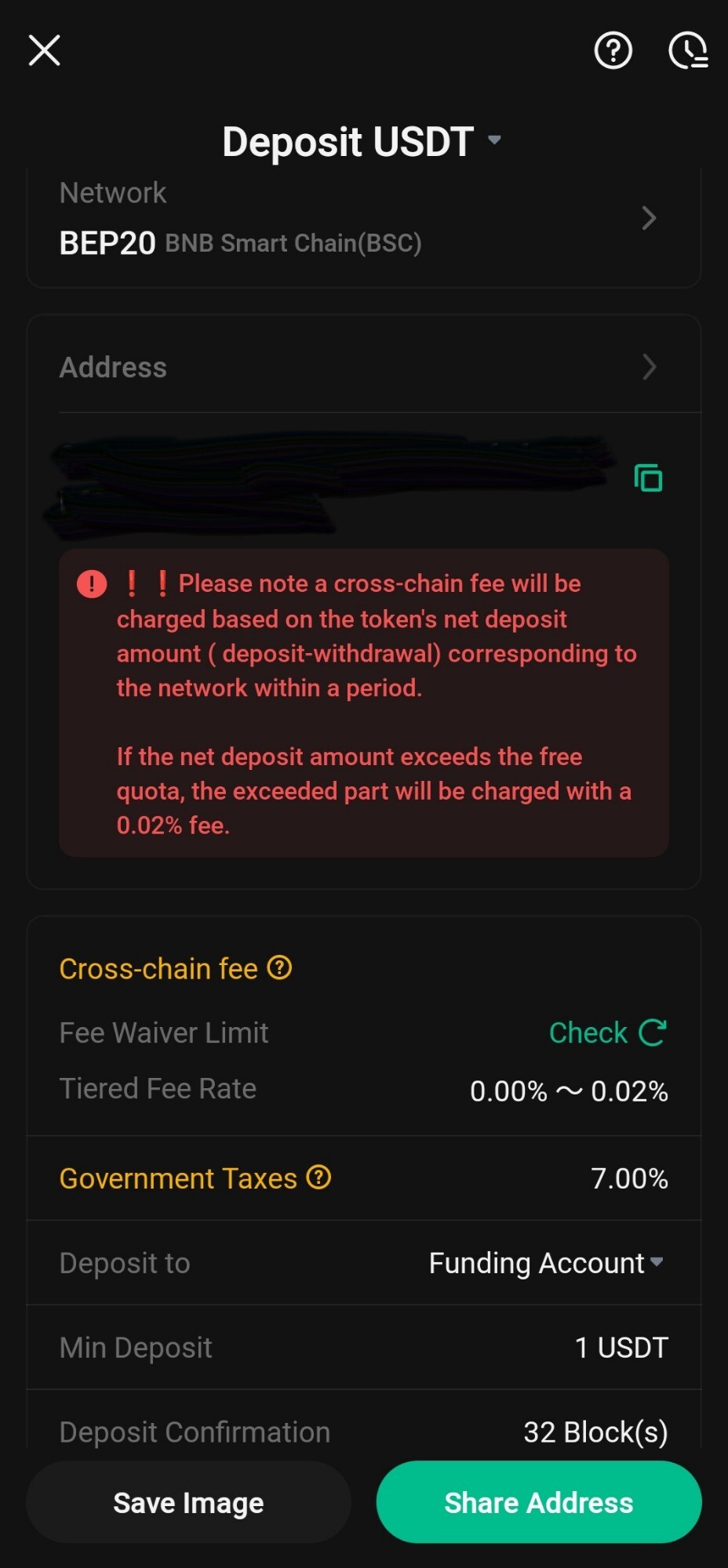Check the Fee Waiver Limit
The width and height of the screenshot is (728, 1568).
[x=608, y=1033]
